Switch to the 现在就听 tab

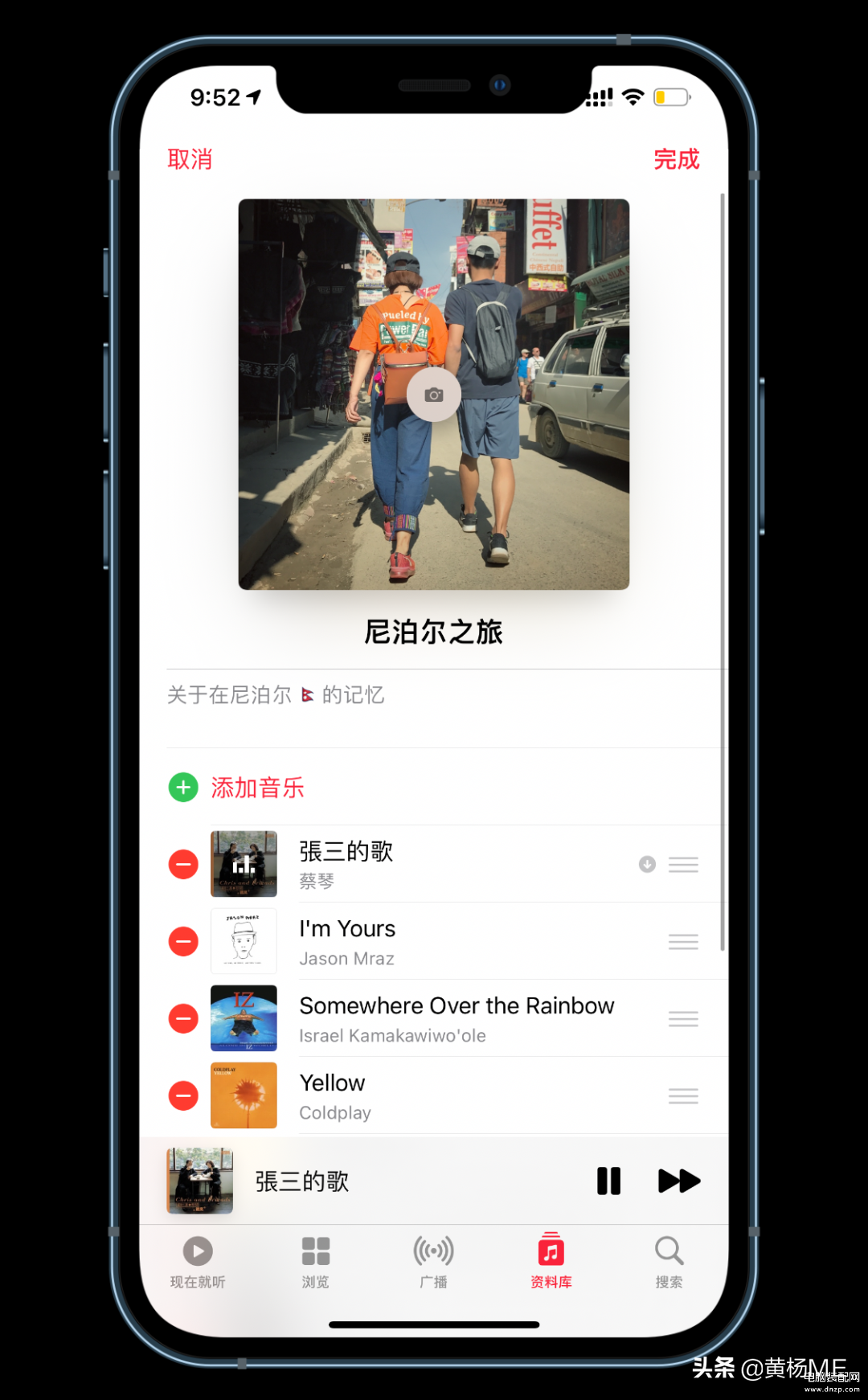(198, 1262)
